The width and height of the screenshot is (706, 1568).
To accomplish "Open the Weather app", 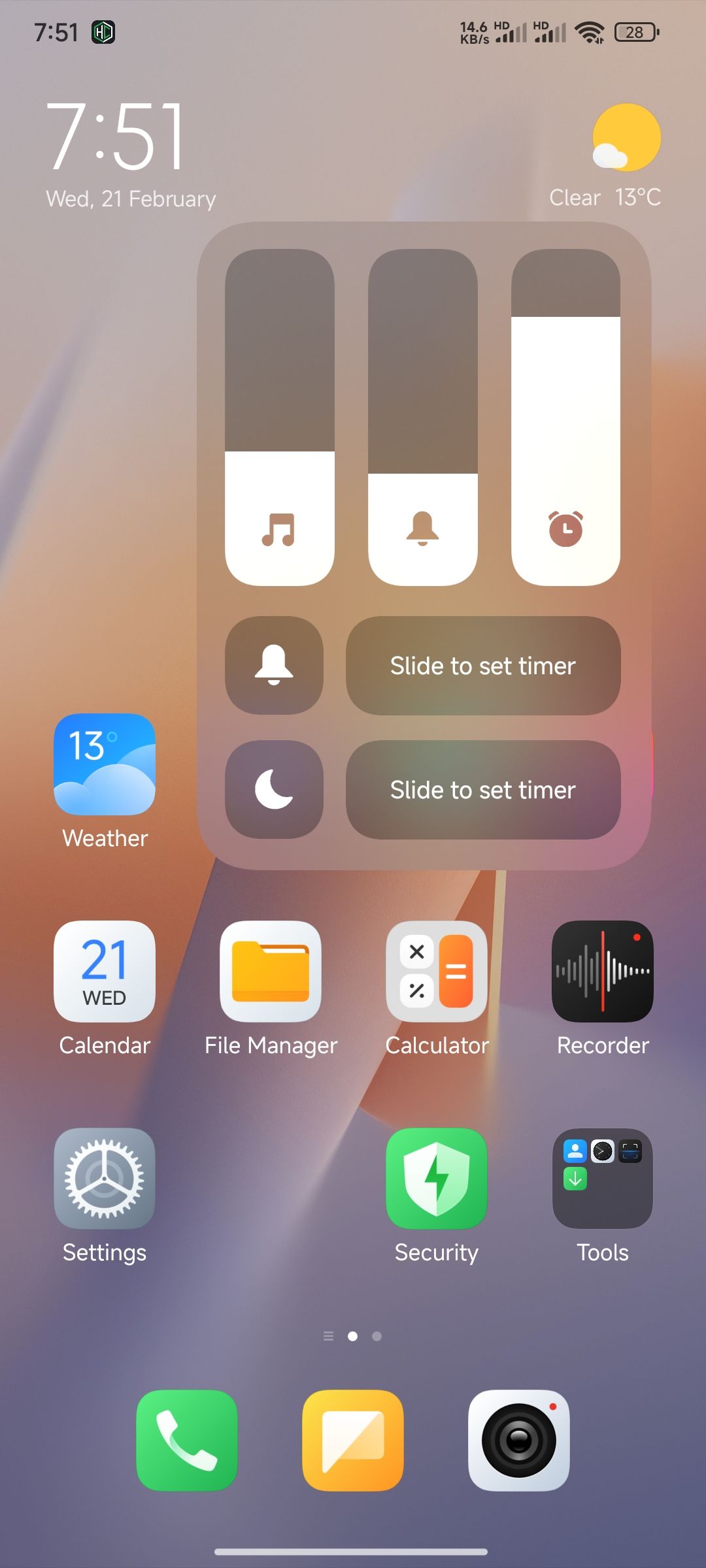I will (105, 764).
